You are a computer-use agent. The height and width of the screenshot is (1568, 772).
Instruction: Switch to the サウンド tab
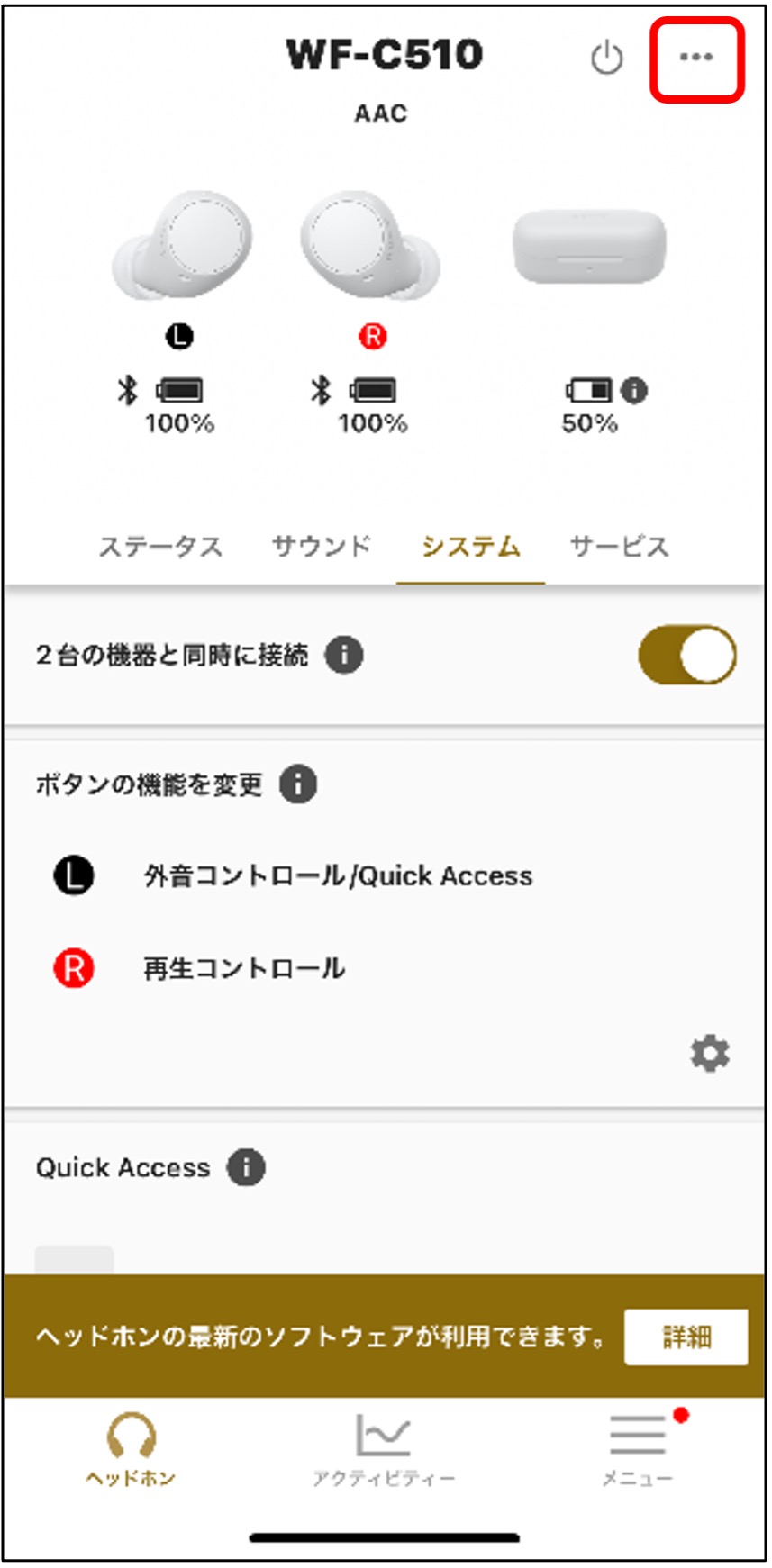(322, 546)
